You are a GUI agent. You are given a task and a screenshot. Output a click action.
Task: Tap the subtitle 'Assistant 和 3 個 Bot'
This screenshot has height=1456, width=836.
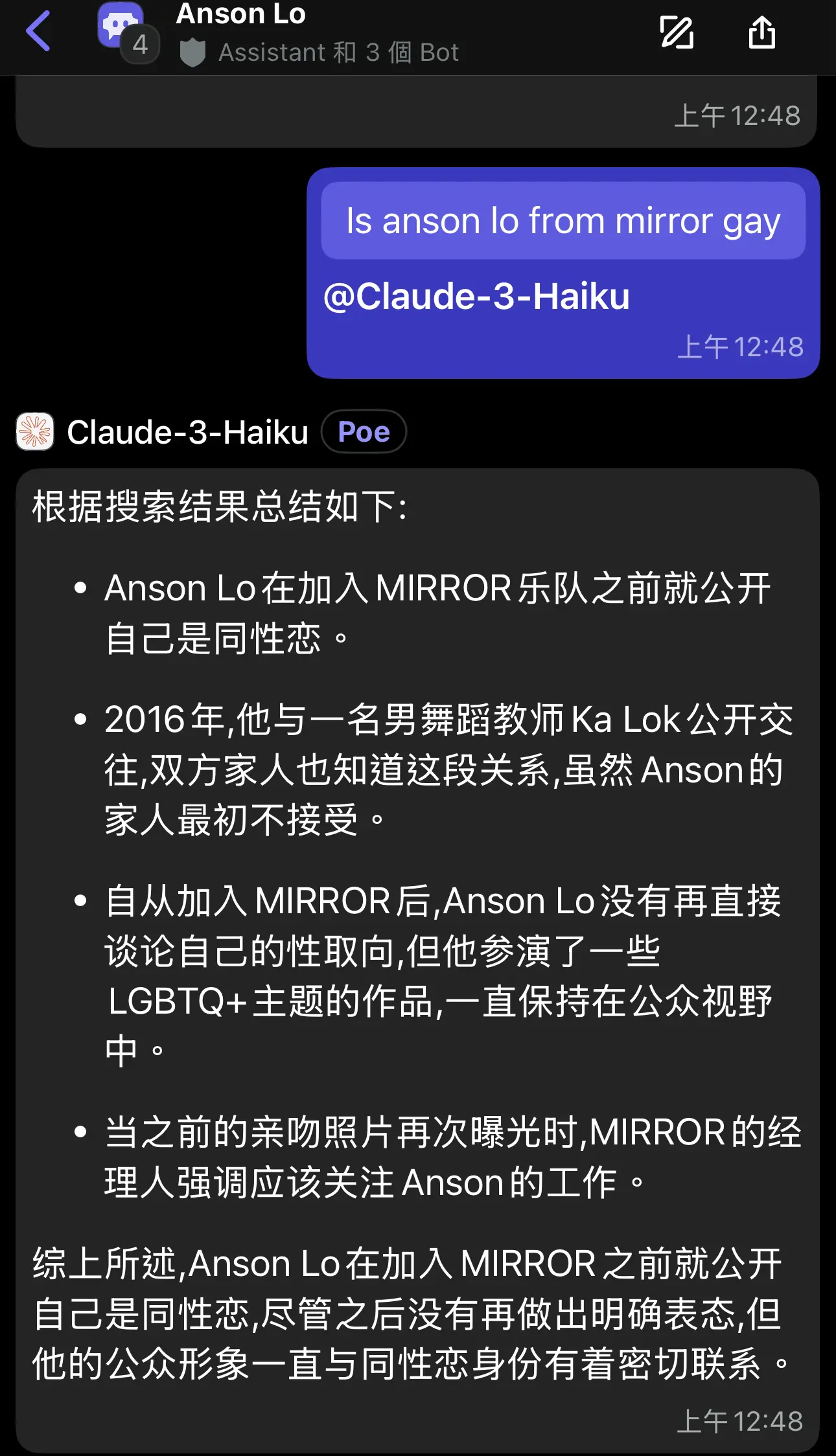[340, 52]
